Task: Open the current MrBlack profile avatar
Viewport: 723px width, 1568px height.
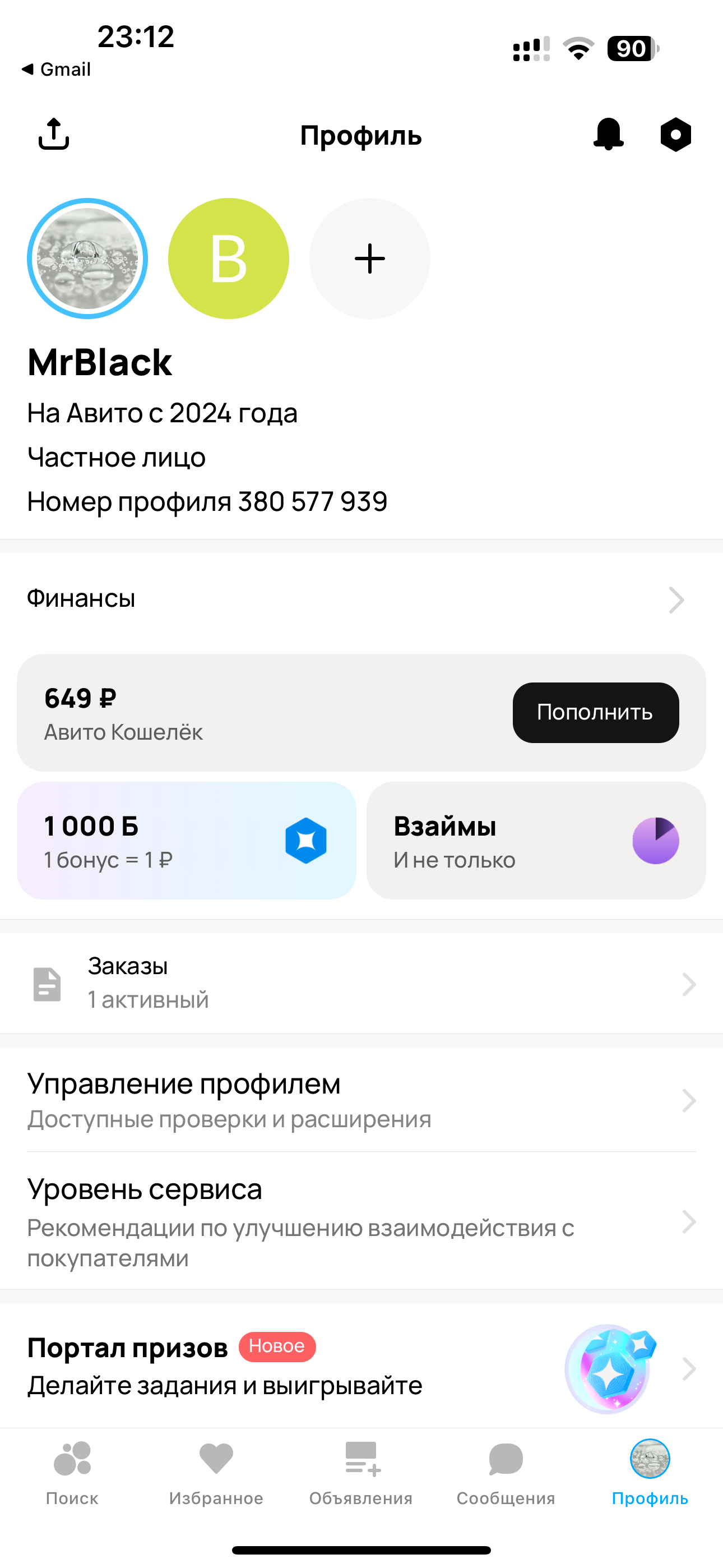Action: point(87,259)
